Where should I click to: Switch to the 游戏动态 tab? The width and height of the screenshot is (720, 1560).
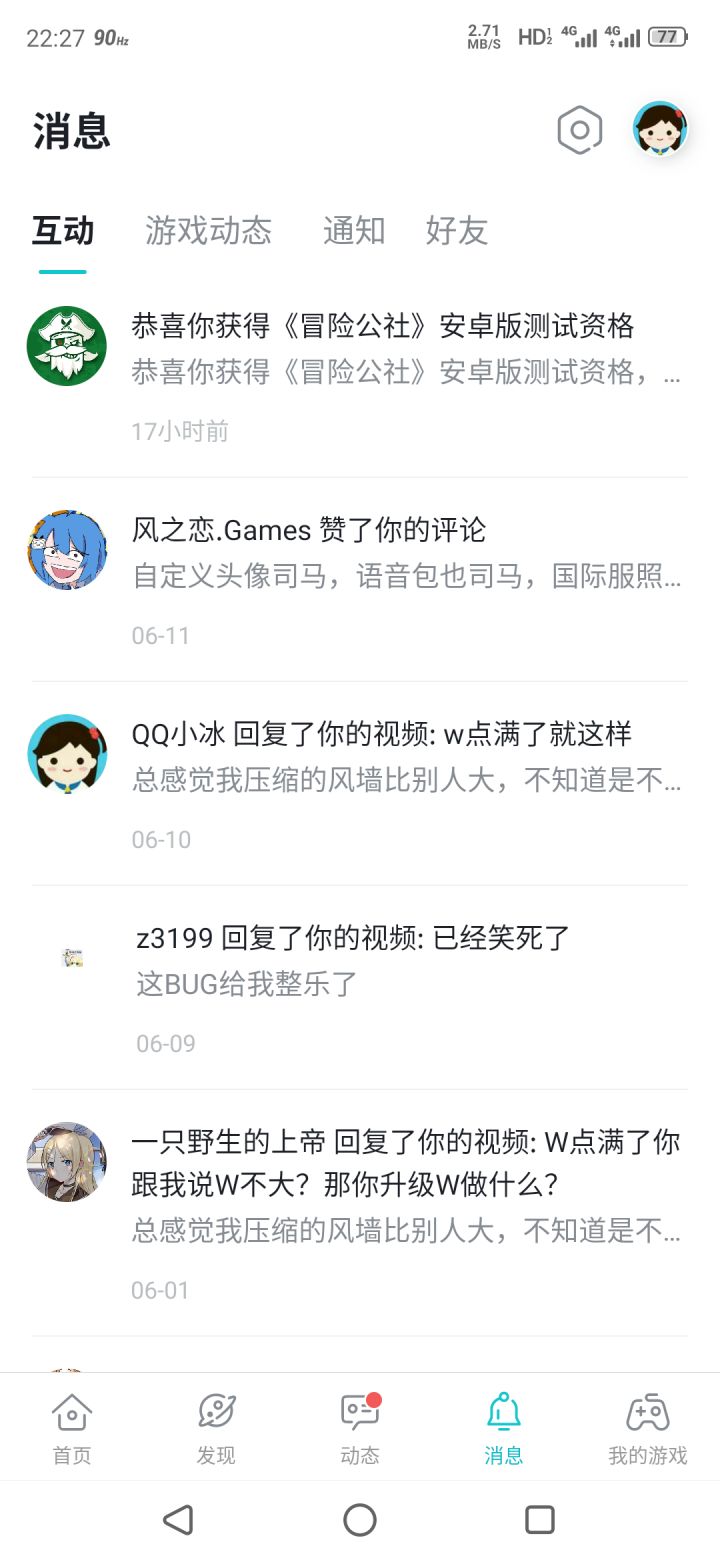[208, 230]
